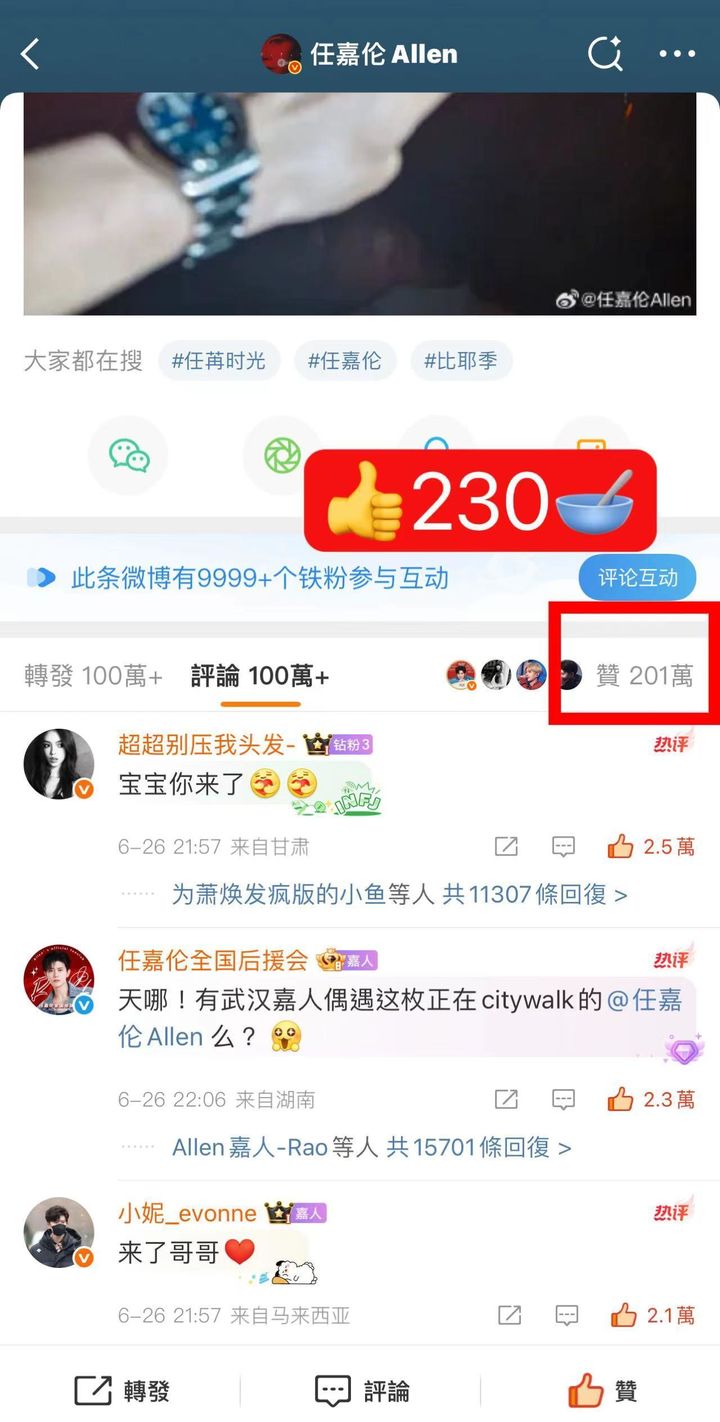The height and width of the screenshot is (1422, 720).
Task: Share the post via the WeChat icon
Action: [x=128, y=455]
